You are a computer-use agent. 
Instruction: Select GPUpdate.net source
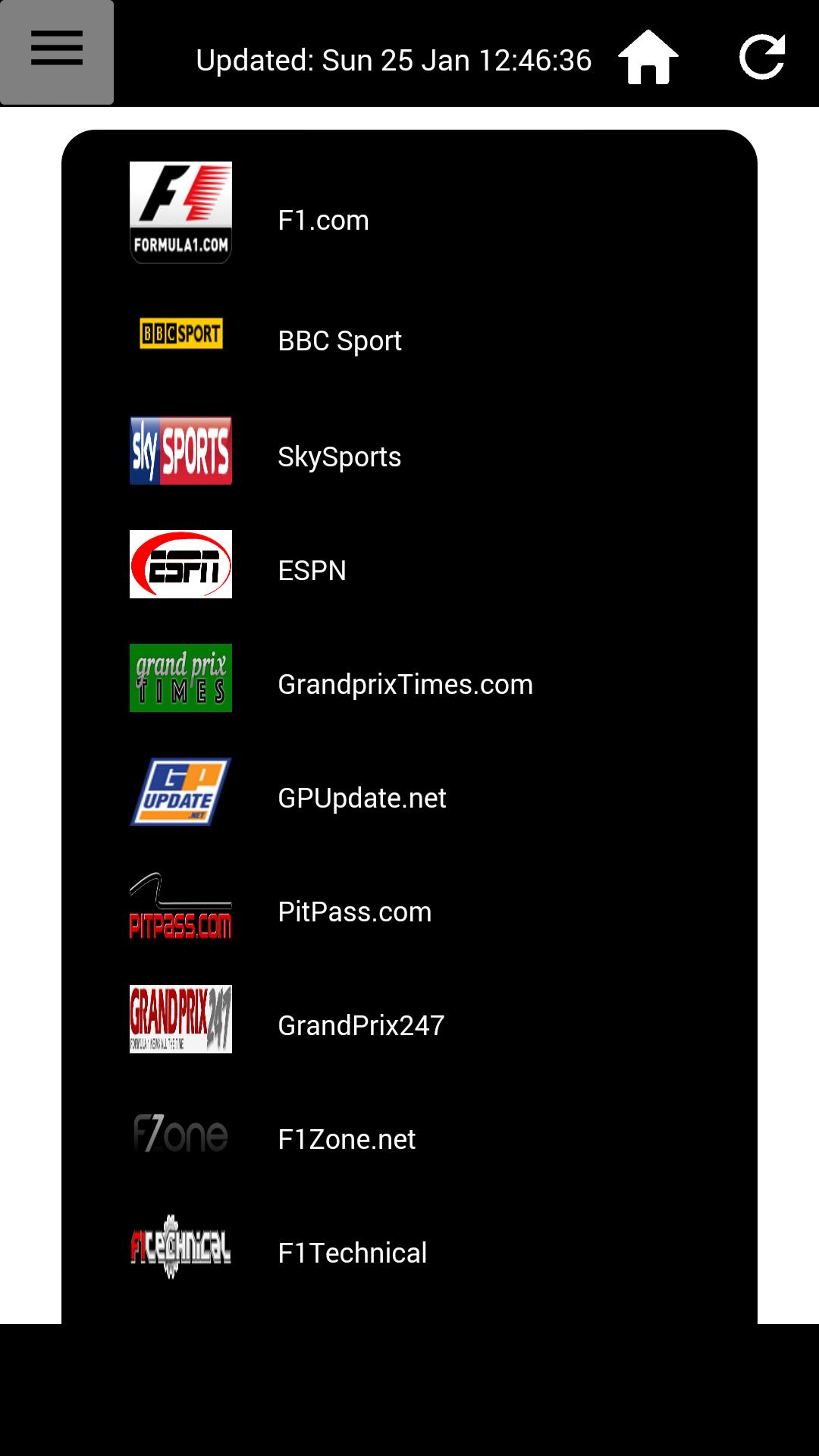[x=362, y=798]
